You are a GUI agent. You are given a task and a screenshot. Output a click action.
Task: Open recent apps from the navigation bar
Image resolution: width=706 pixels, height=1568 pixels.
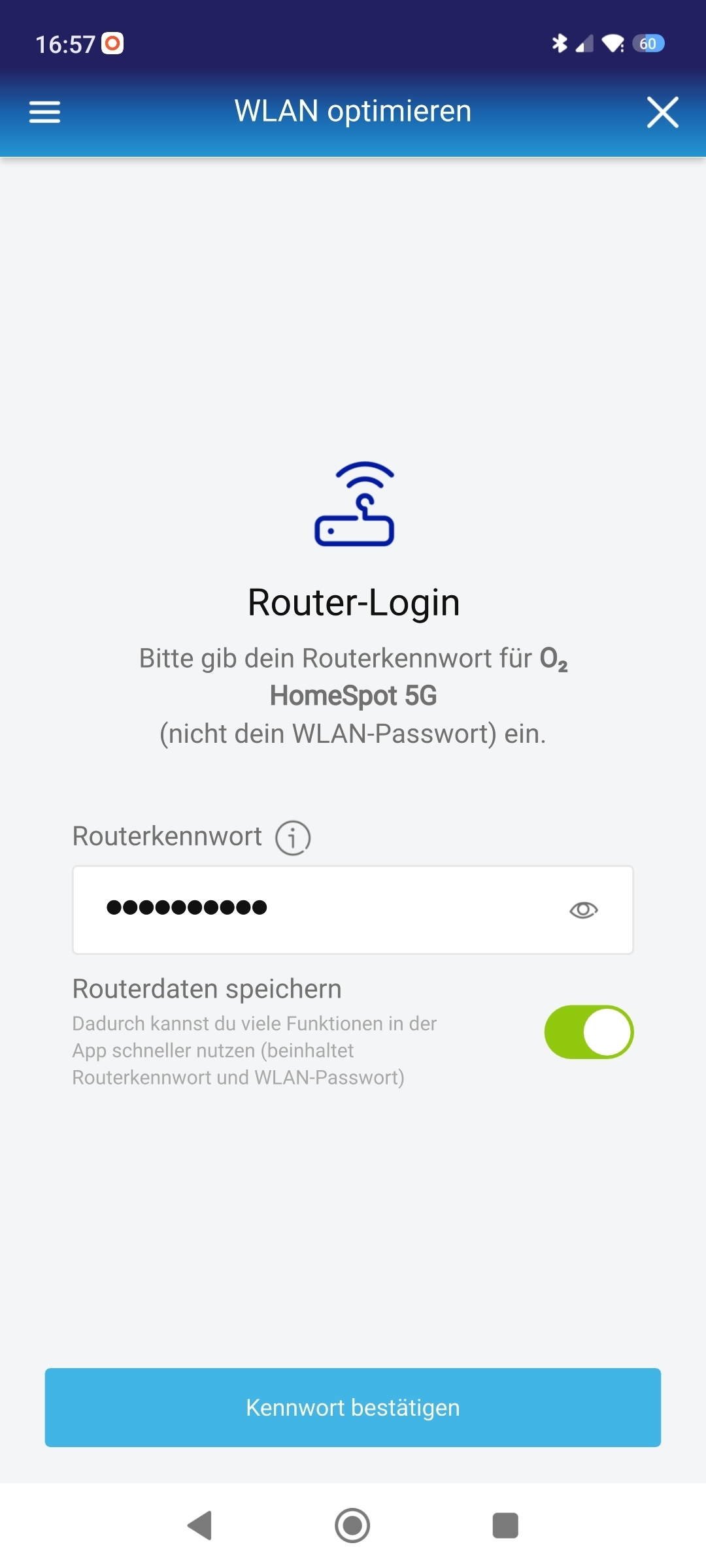(505, 1526)
